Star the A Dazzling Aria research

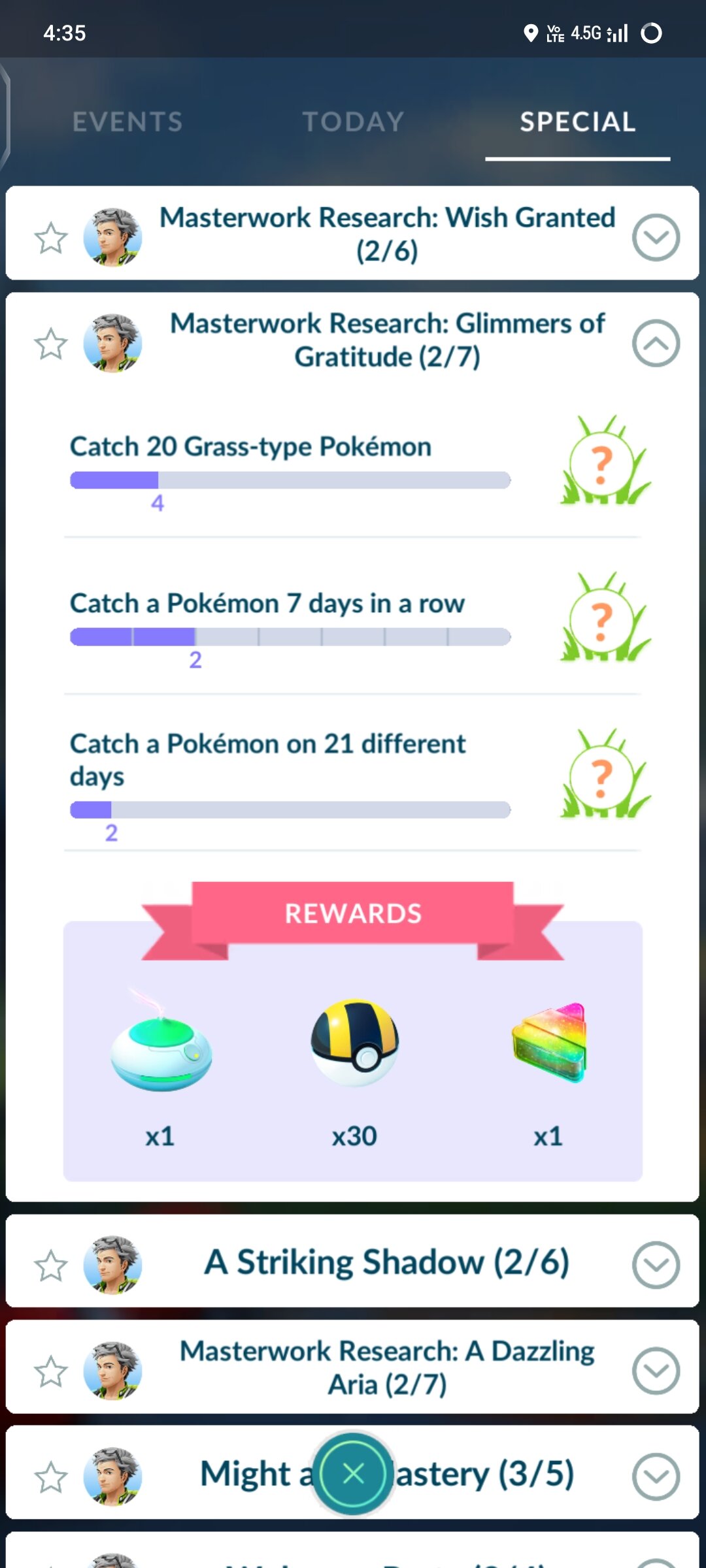[50, 1371]
